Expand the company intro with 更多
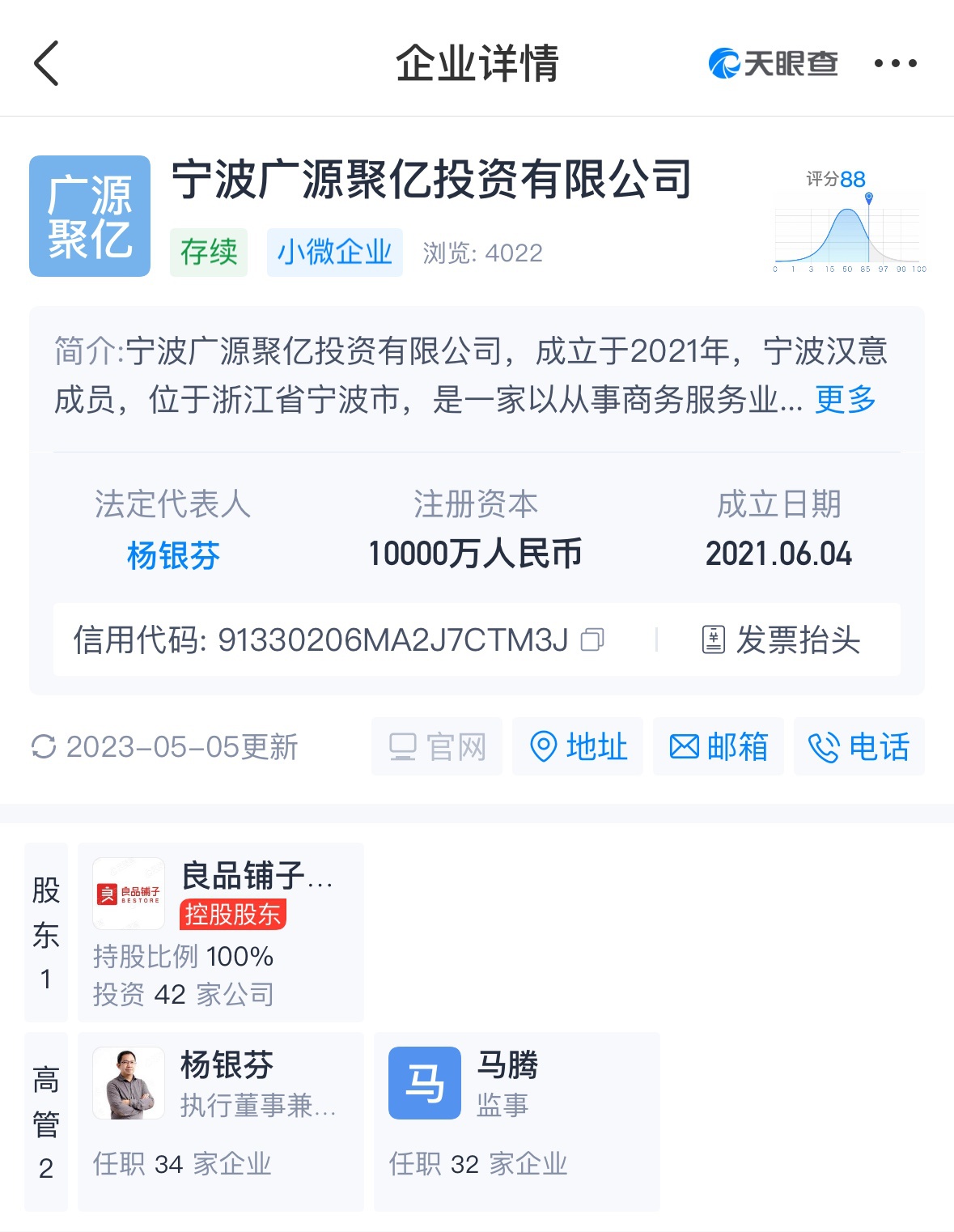954x1232 pixels. tap(845, 399)
